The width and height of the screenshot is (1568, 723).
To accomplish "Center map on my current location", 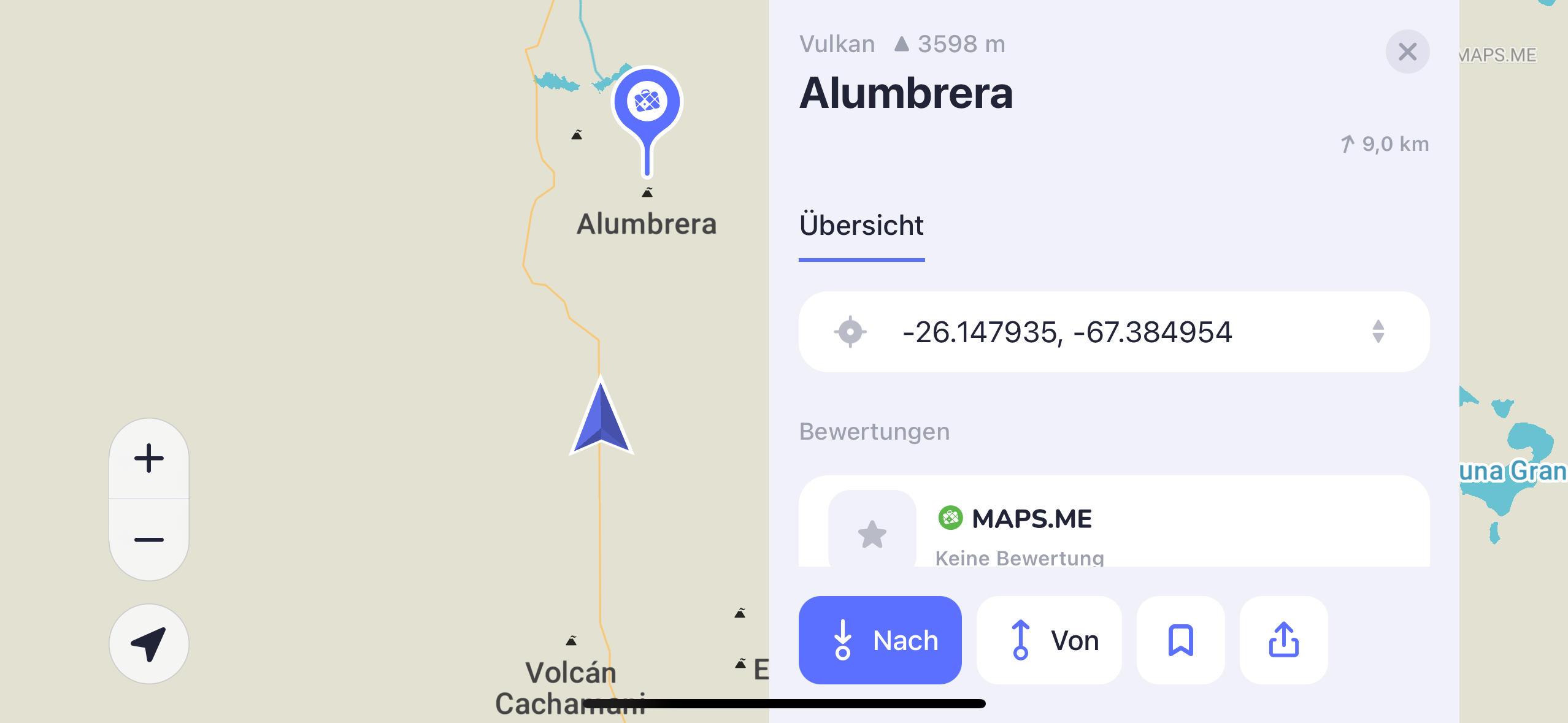I will [149, 644].
